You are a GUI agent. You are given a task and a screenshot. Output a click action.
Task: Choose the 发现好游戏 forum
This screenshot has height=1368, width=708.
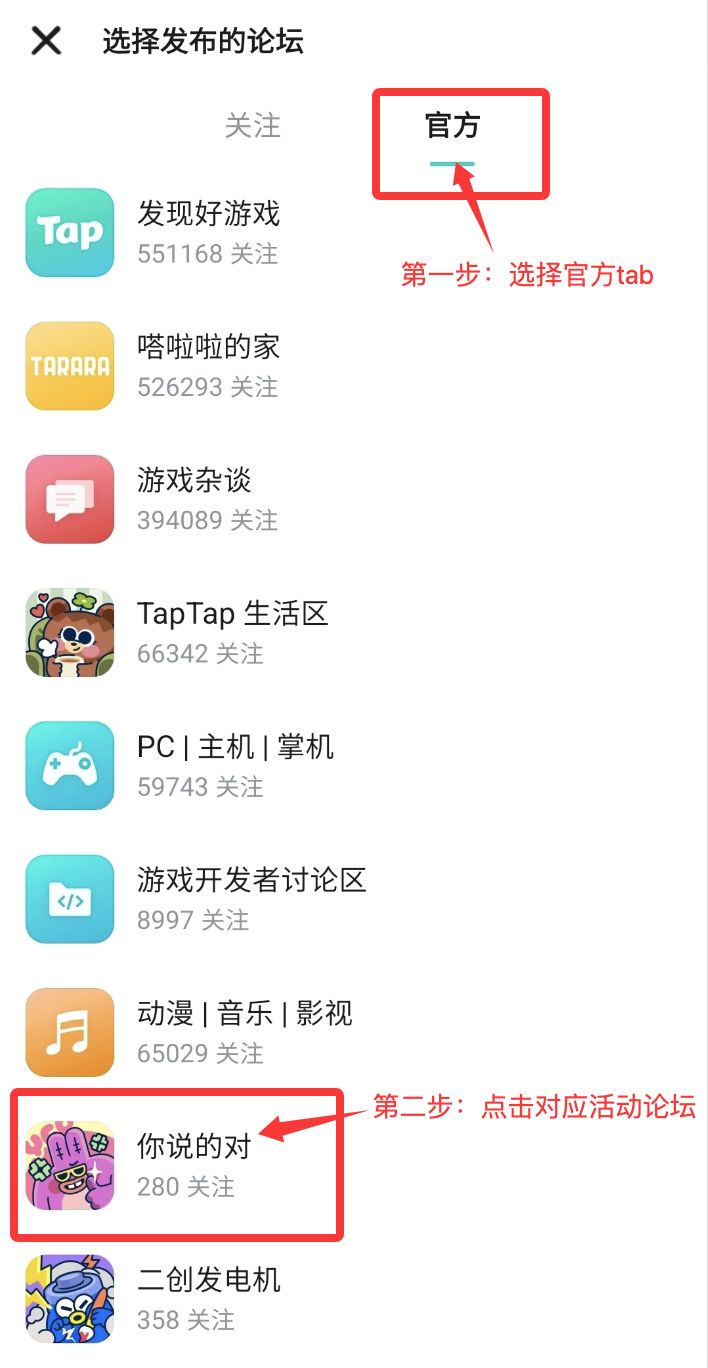coord(208,232)
